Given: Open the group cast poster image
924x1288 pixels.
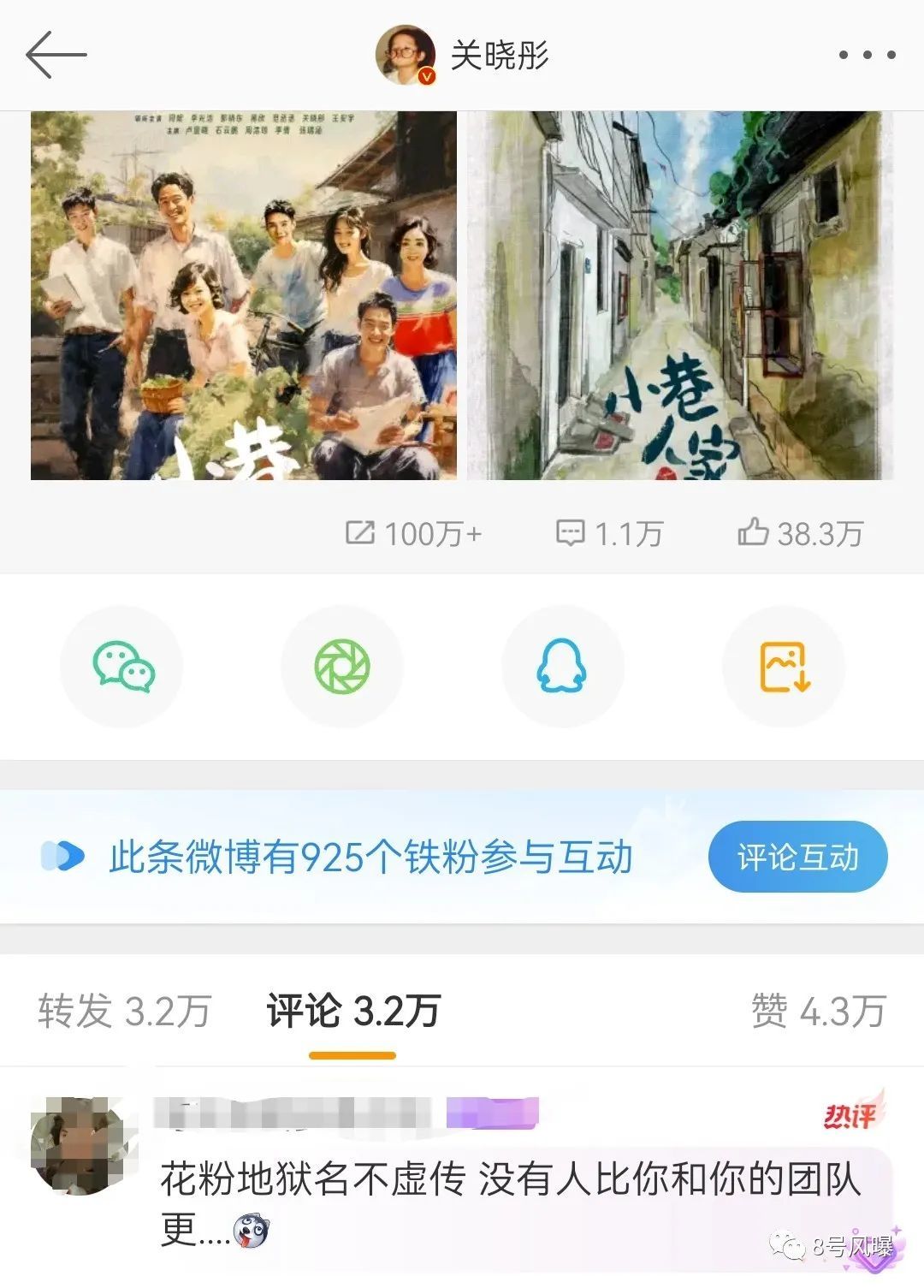Looking at the screenshot, I should 244,295.
